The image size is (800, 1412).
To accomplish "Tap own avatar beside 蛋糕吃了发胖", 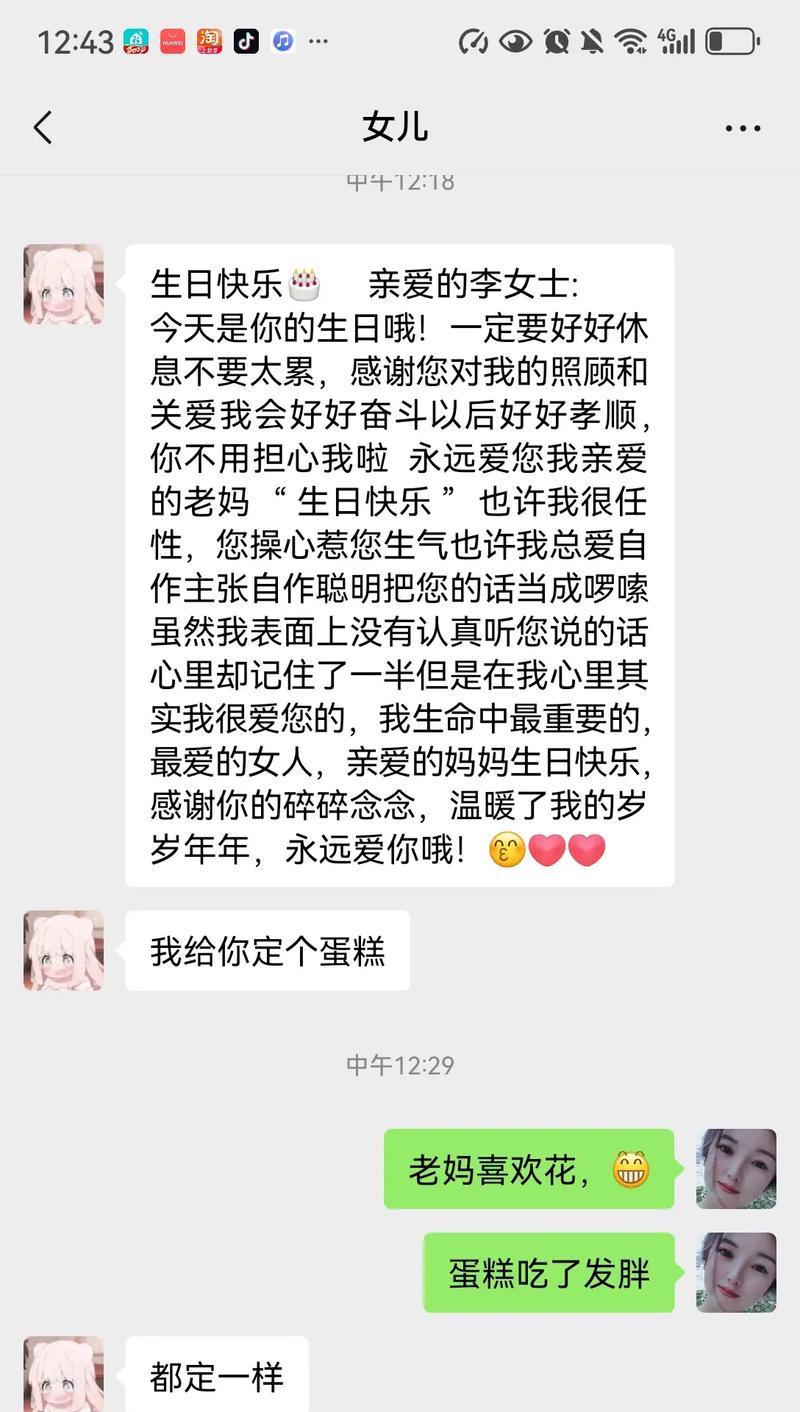I will pos(736,1272).
